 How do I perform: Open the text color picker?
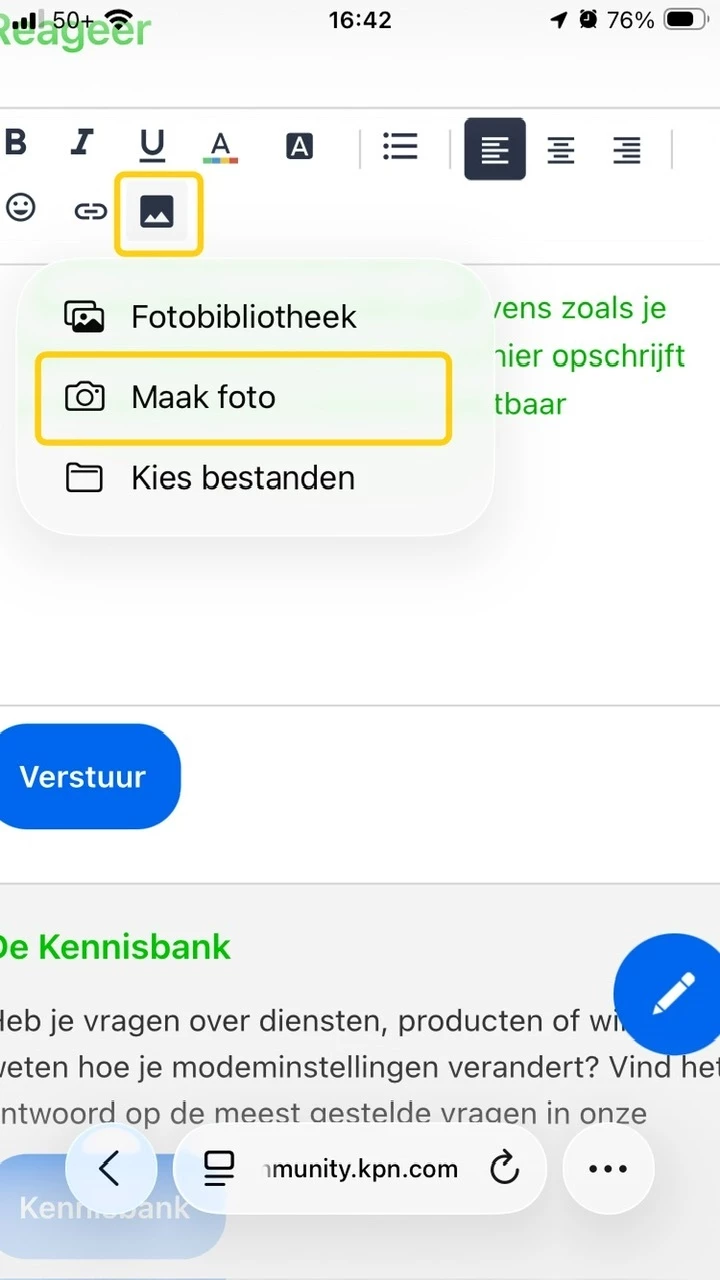pos(221,147)
